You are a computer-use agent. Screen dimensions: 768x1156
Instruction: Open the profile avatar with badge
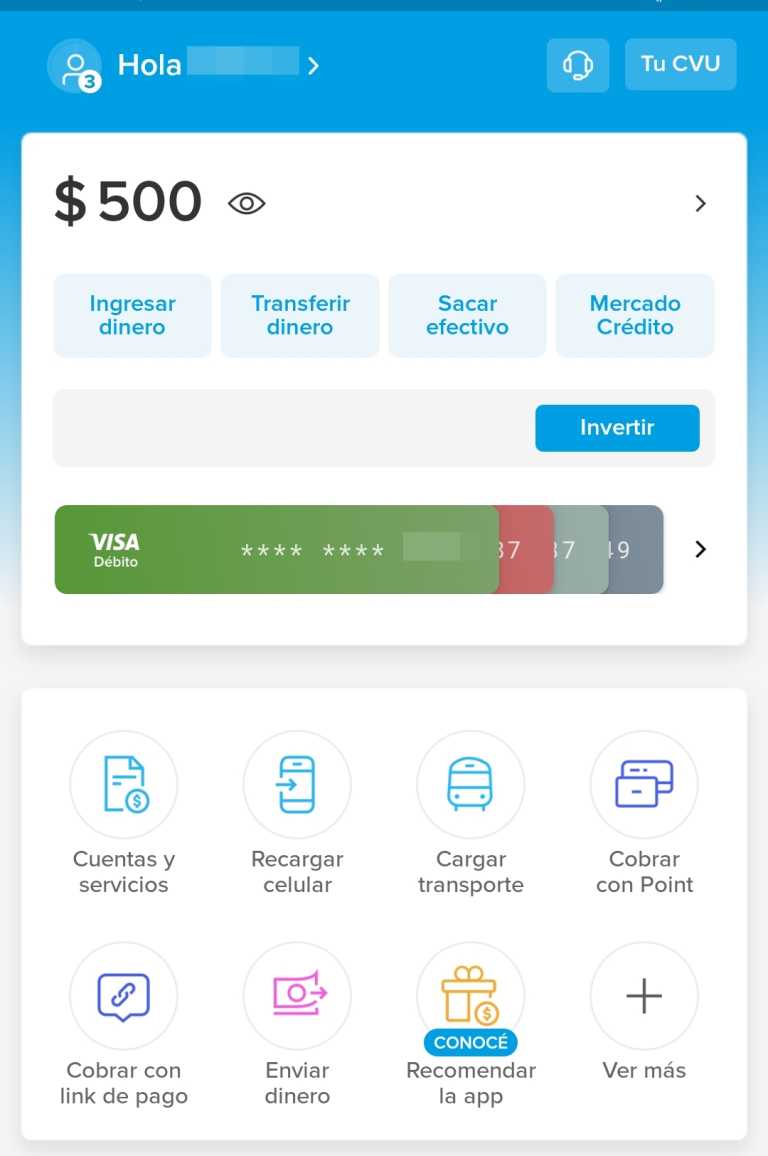pyautogui.click(x=74, y=66)
